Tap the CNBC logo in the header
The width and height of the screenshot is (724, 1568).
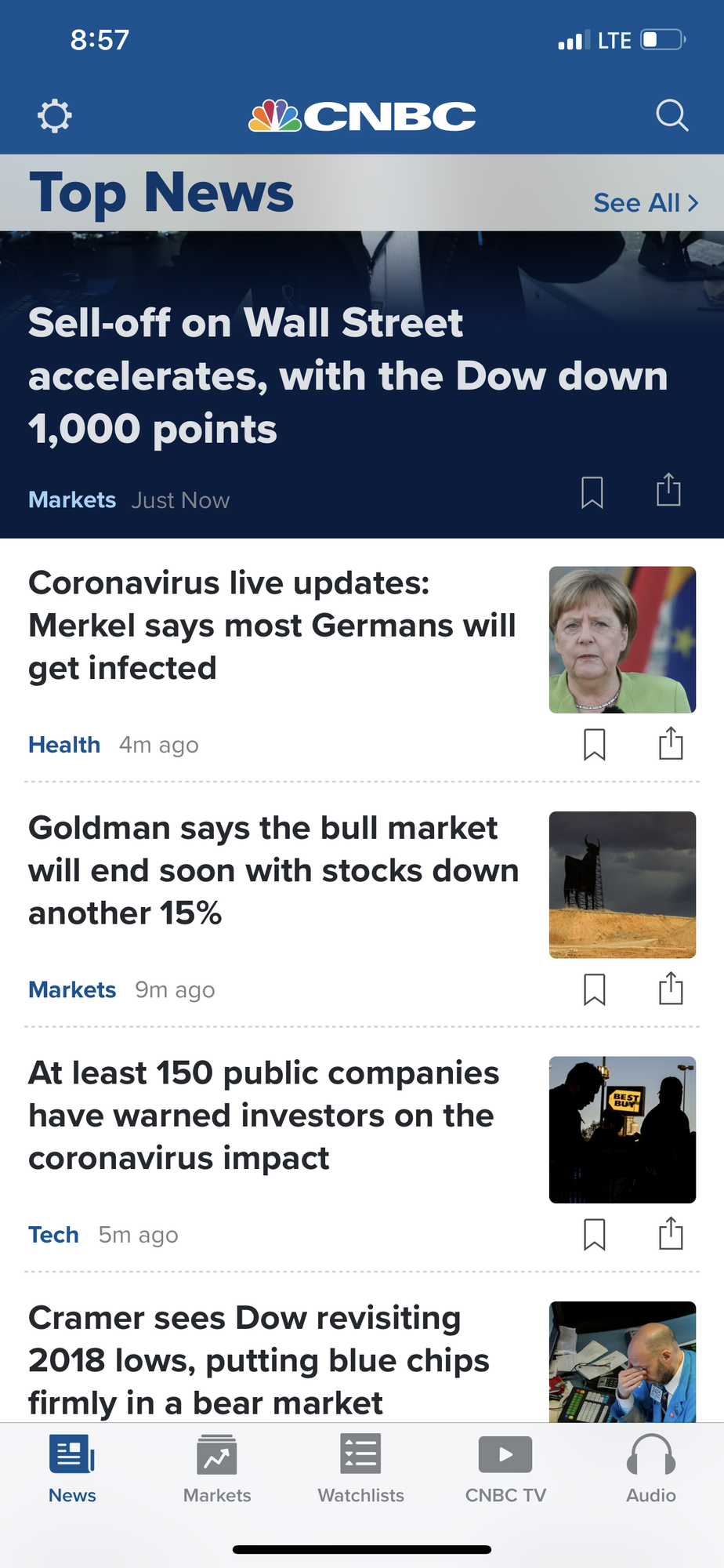(x=362, y=115)
